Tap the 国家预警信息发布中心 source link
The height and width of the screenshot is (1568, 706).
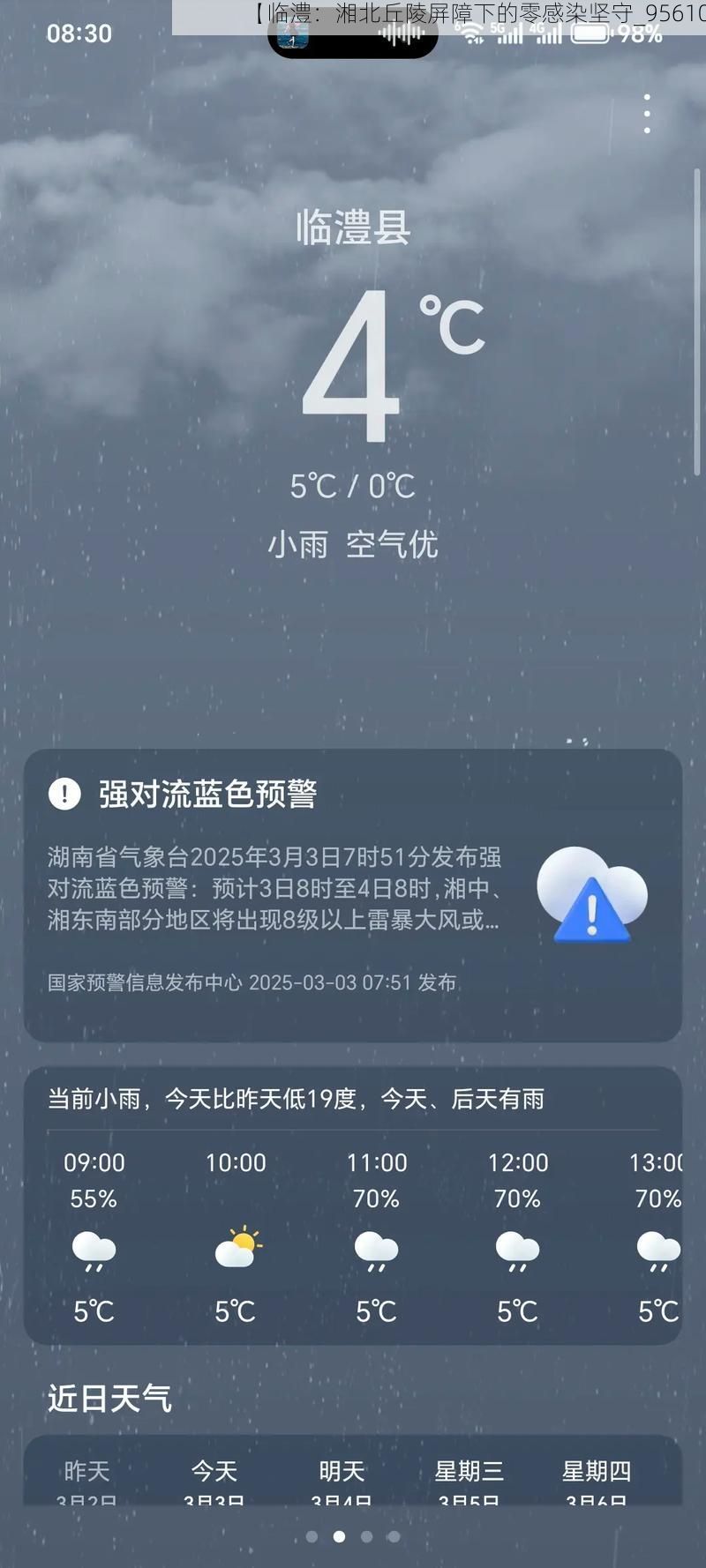click(x=143, y=981)
